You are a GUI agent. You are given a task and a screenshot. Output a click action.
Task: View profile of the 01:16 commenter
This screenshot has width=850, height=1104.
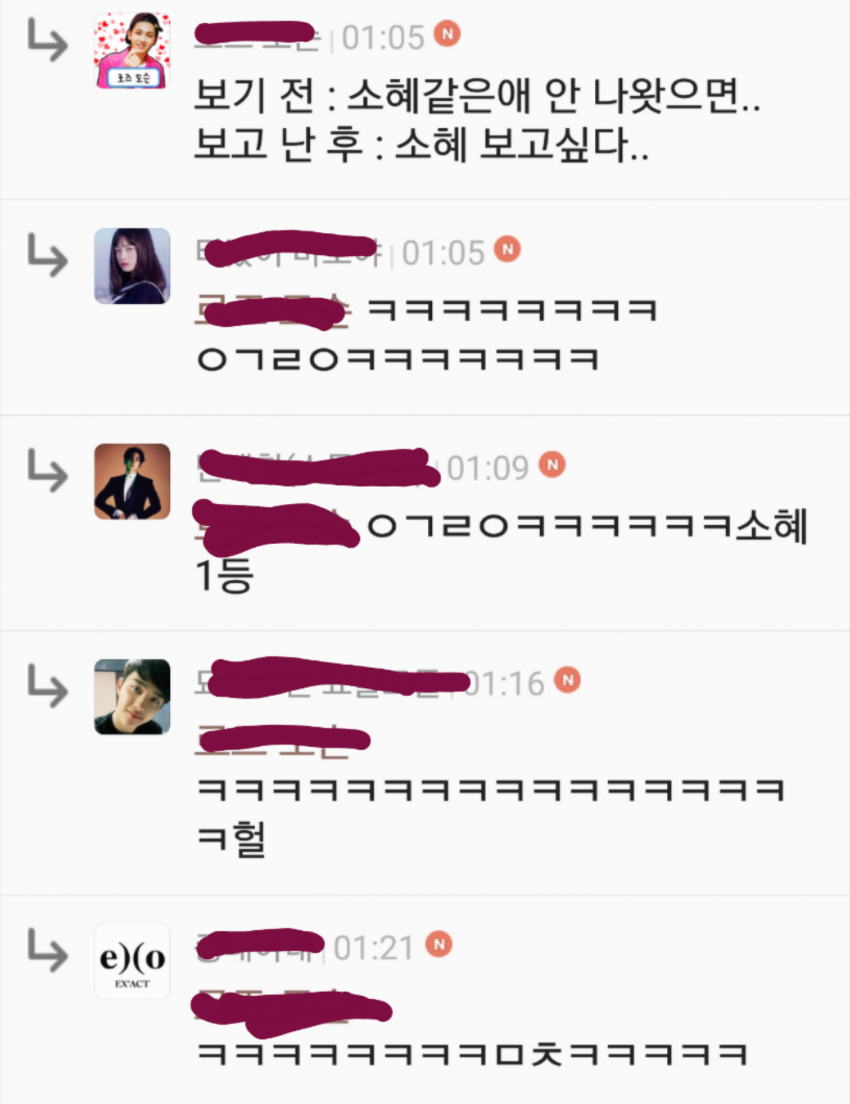[132, 697]
